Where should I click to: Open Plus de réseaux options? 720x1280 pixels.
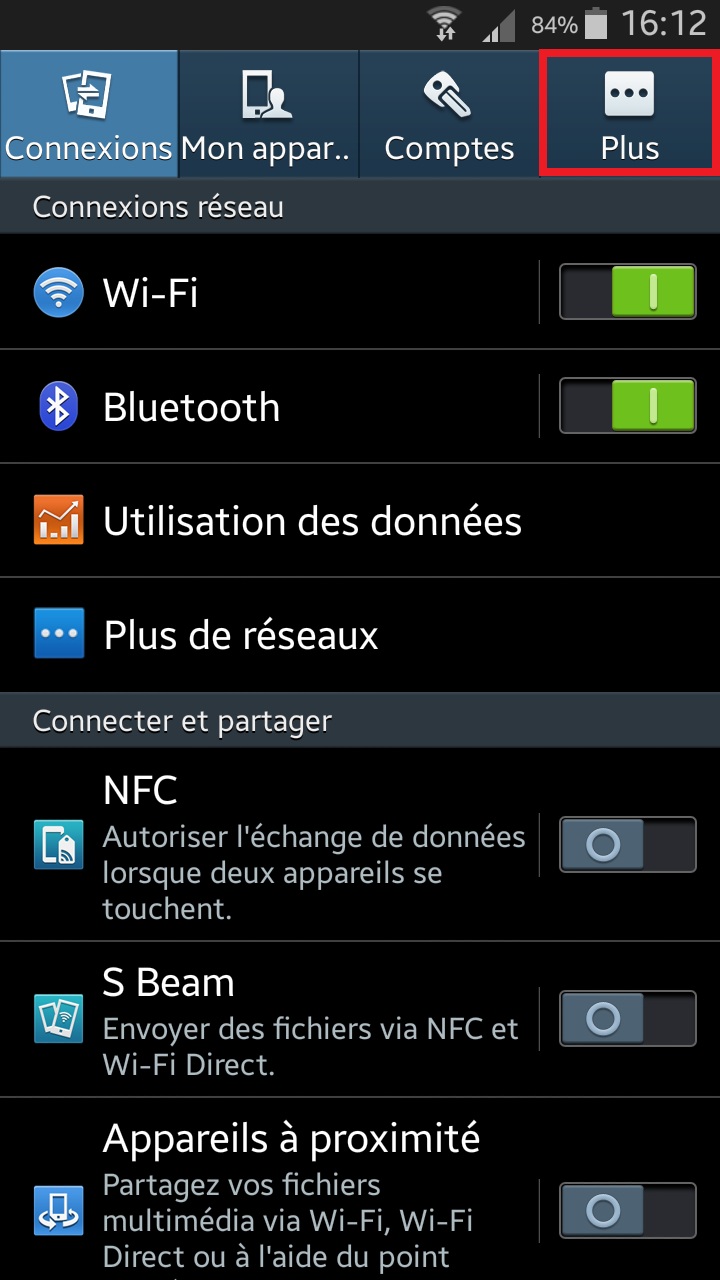[240, 634]
